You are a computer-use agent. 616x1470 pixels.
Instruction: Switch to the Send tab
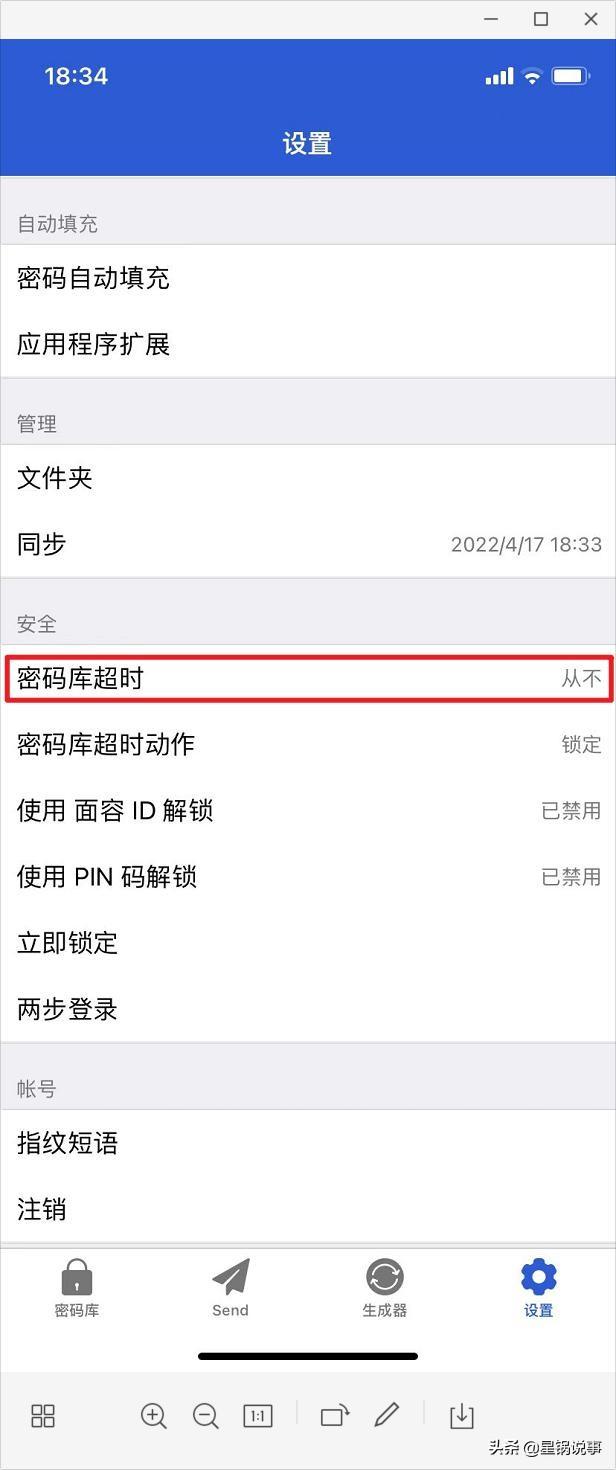pos(230,1288)
